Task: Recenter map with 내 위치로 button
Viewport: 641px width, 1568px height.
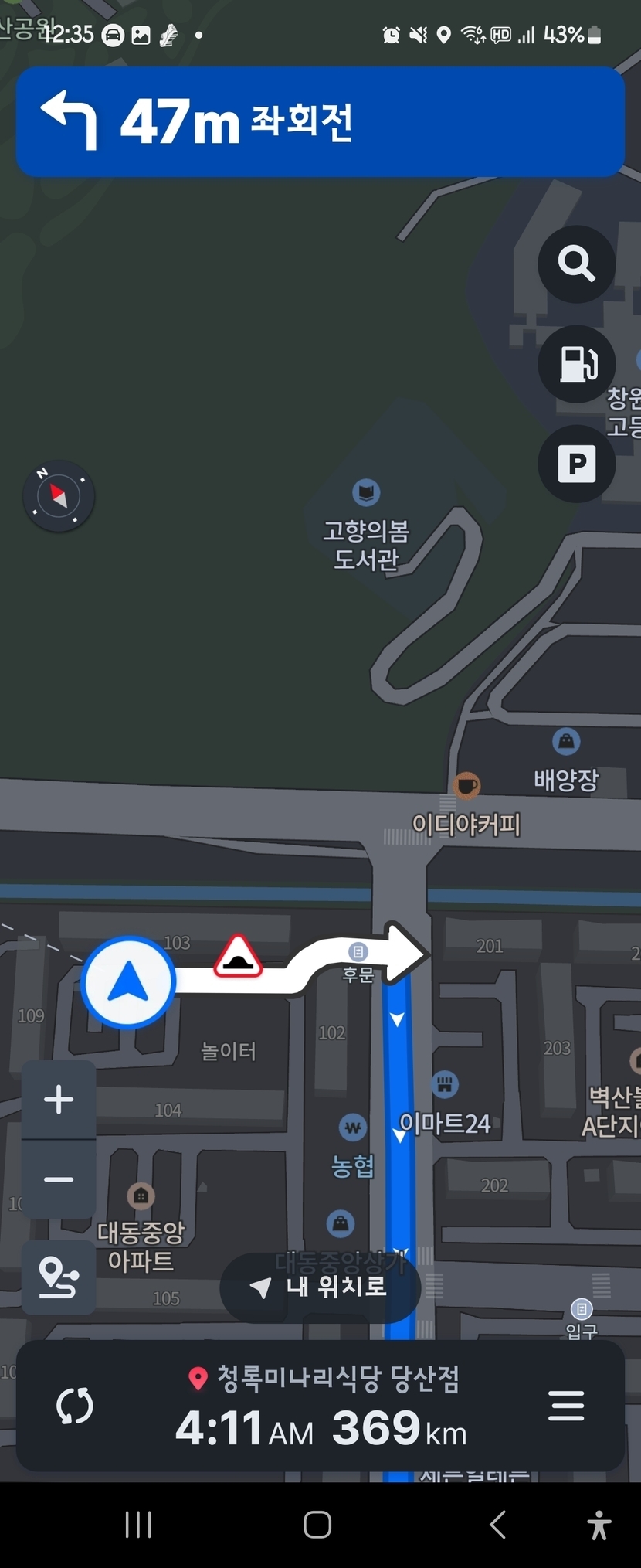Action: pyautogui.click(x=320, y=1287)
